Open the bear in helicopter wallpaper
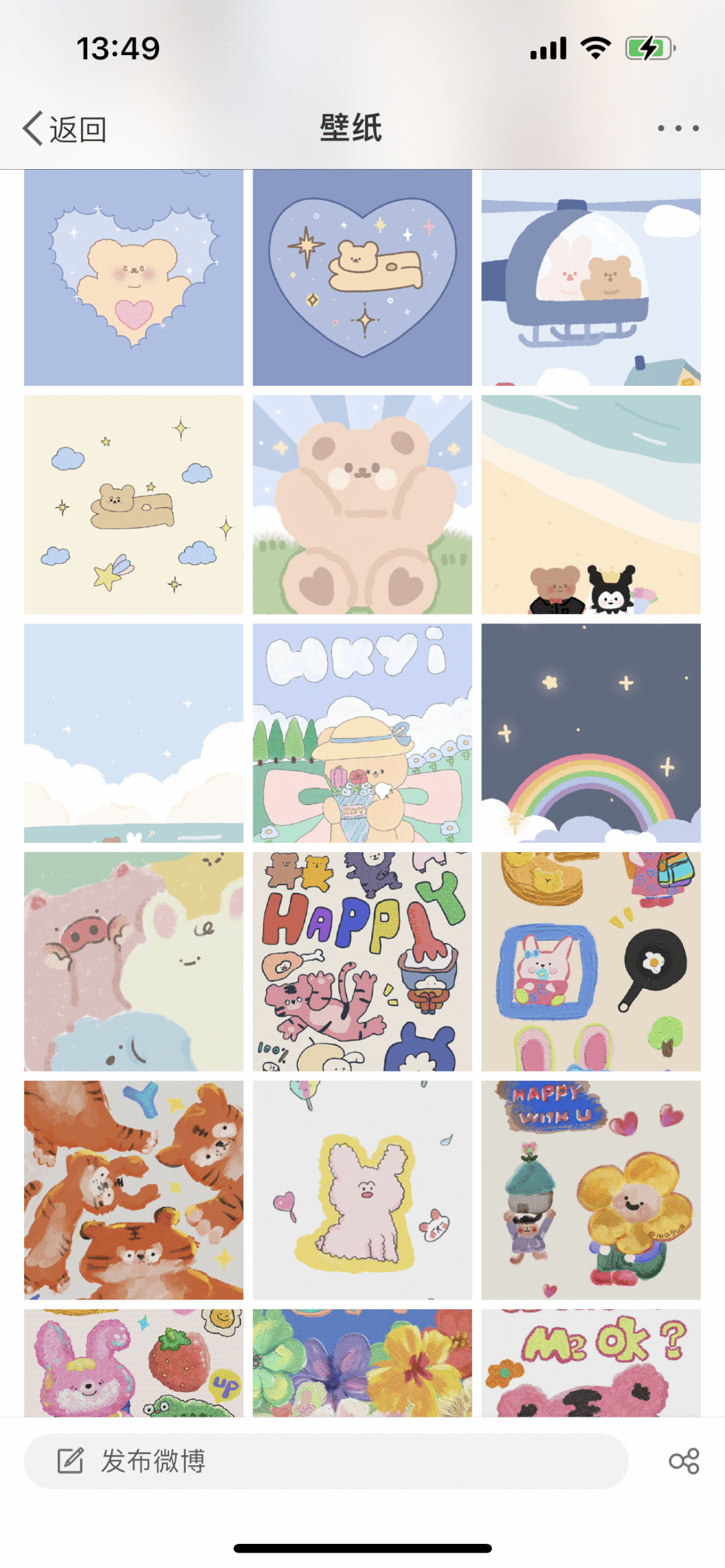The width and height of the screenshot is (725, 1568). click(591, 278)
